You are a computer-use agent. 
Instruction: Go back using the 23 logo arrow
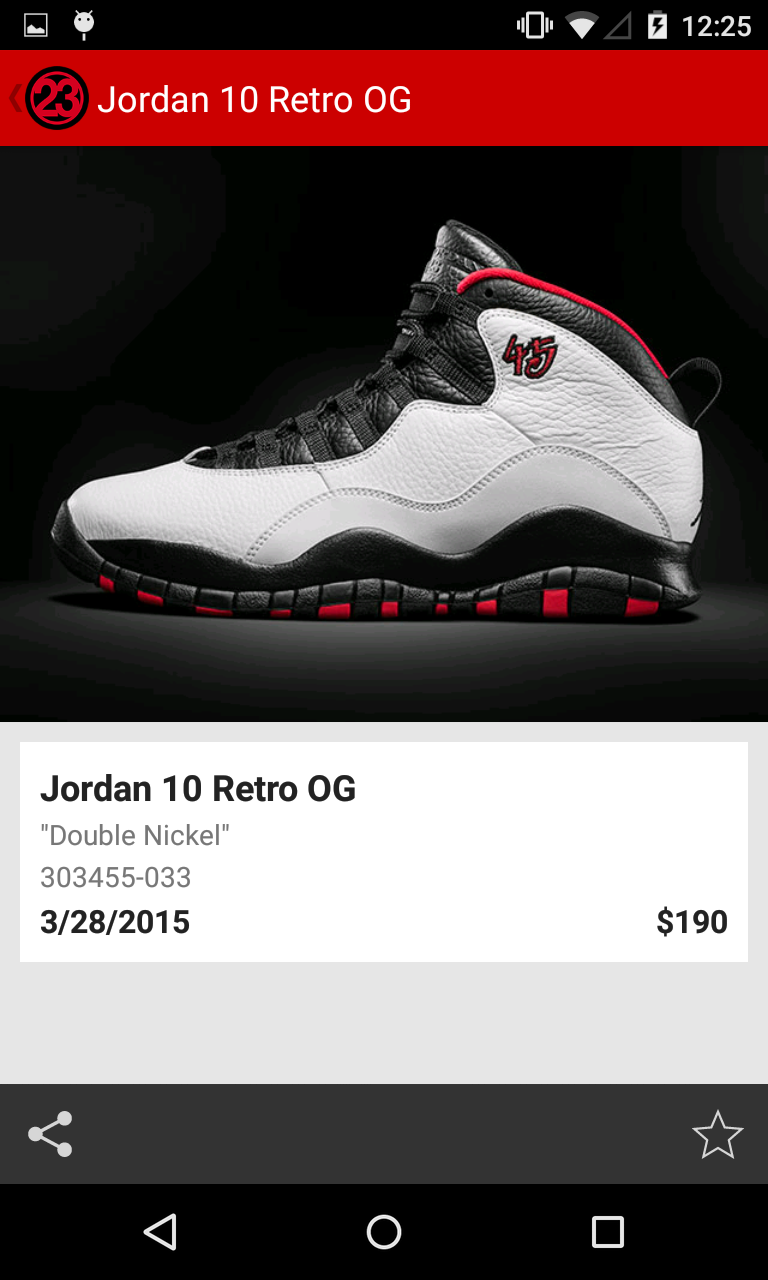coord(48,98)
